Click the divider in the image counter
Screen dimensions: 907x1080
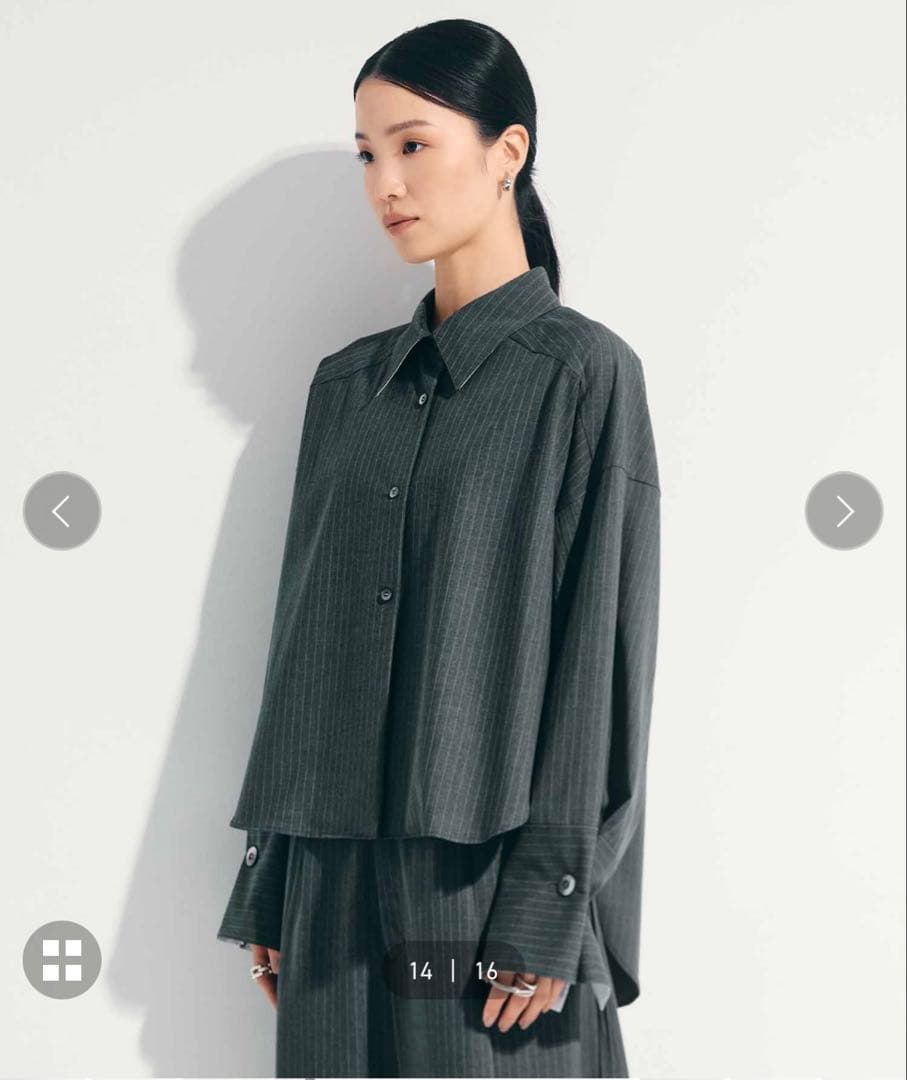(453, 967)
